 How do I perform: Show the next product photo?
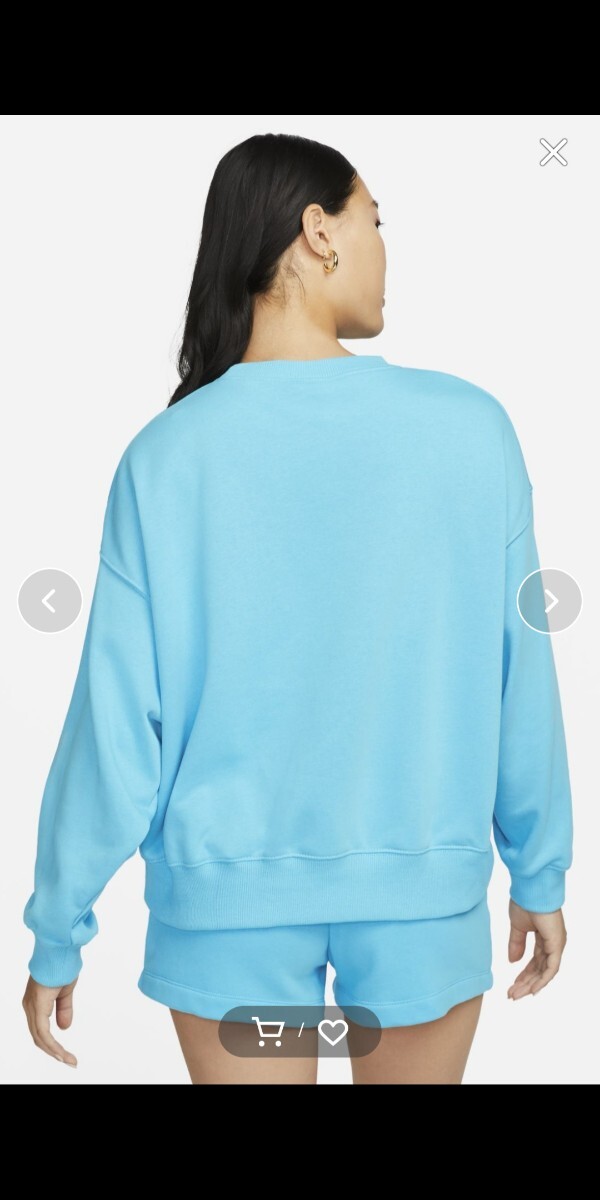[x=549, y=601]
